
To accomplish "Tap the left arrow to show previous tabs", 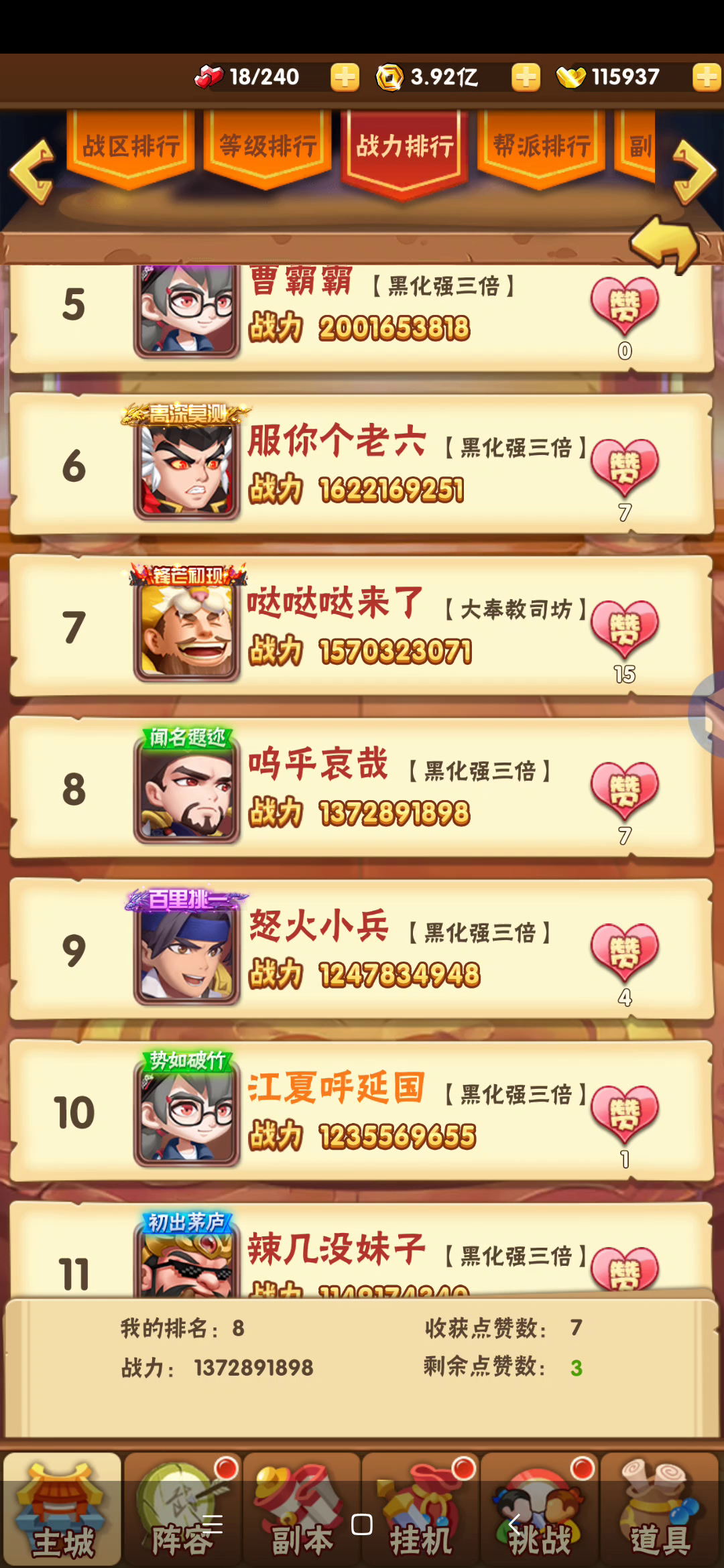I will tap(32, 172).
